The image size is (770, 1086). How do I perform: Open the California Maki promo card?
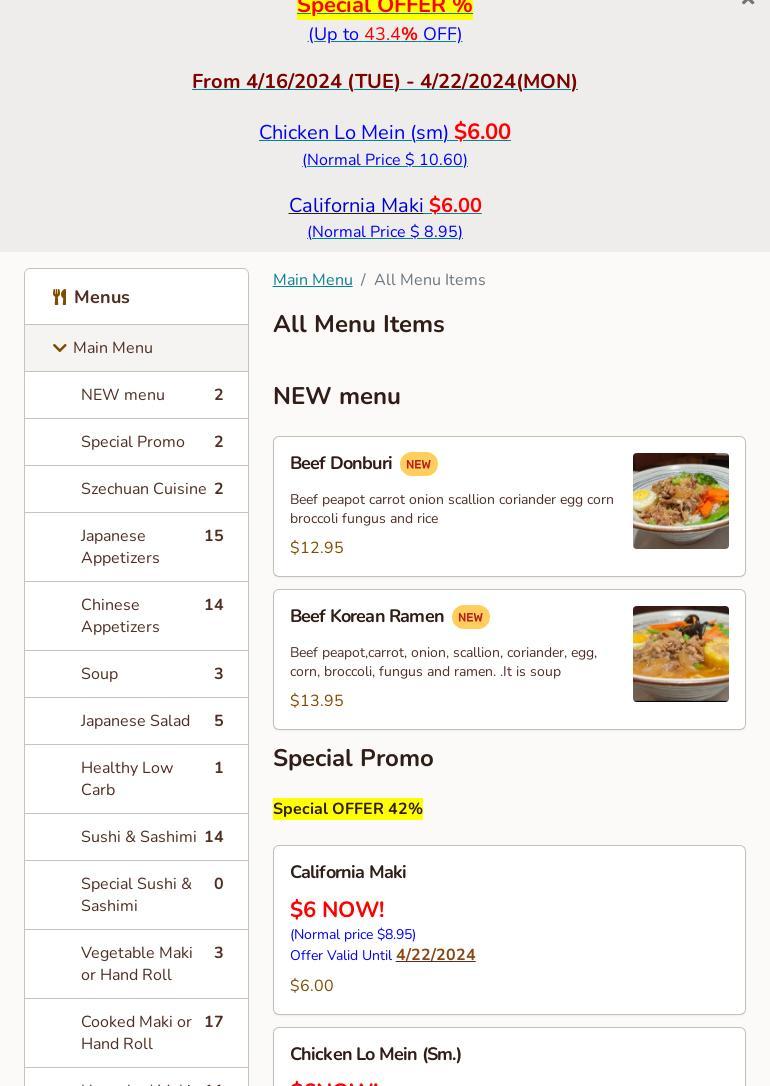pos(508,929)
